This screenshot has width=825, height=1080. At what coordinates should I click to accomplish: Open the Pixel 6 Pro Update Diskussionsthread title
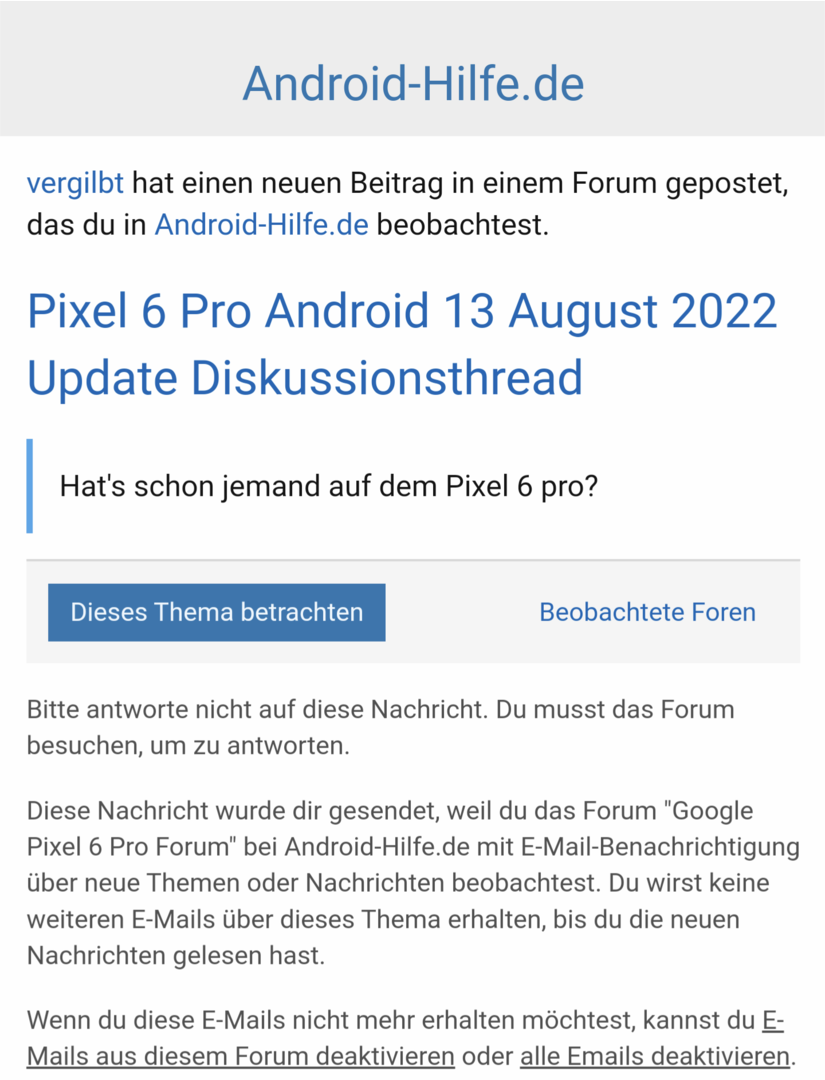[x=402, y=345]
